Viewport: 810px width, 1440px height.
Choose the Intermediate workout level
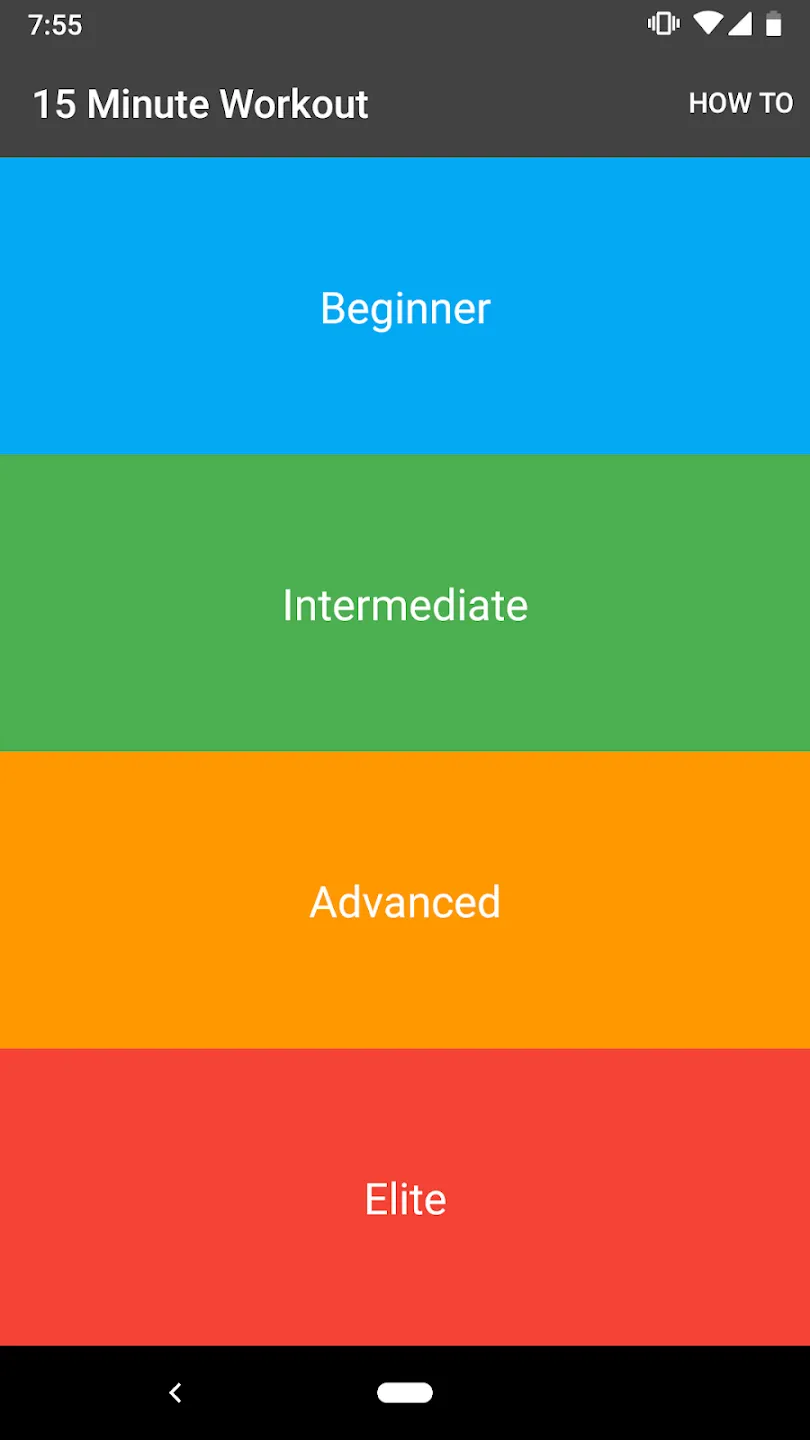point(405,604)
